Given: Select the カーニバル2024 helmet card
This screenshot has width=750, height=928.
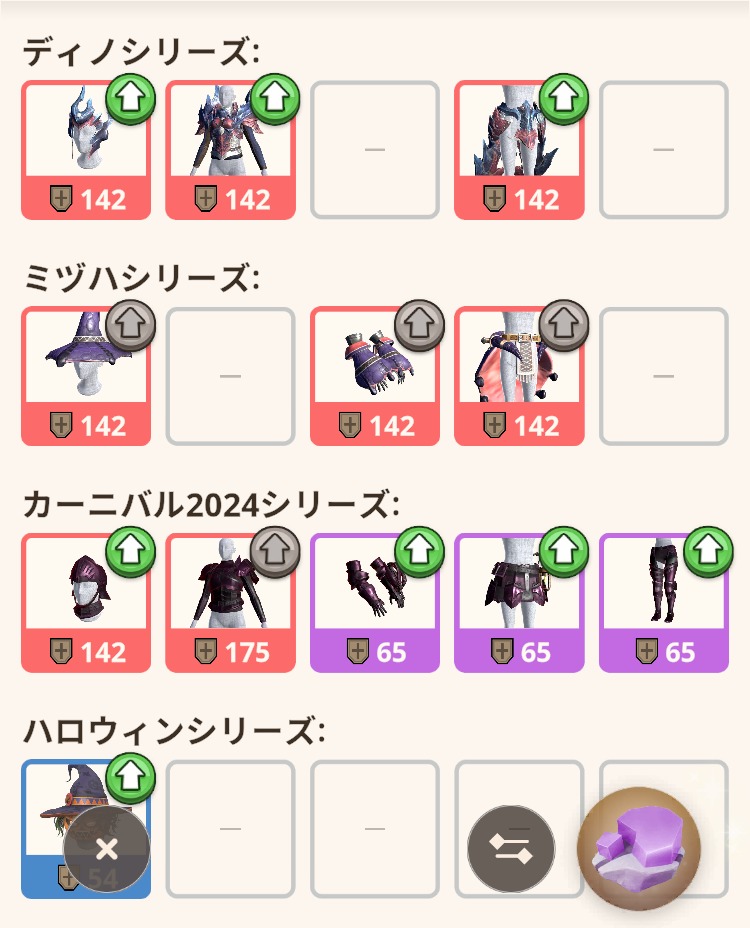Looking at the screenshot, I should (85, 603).
